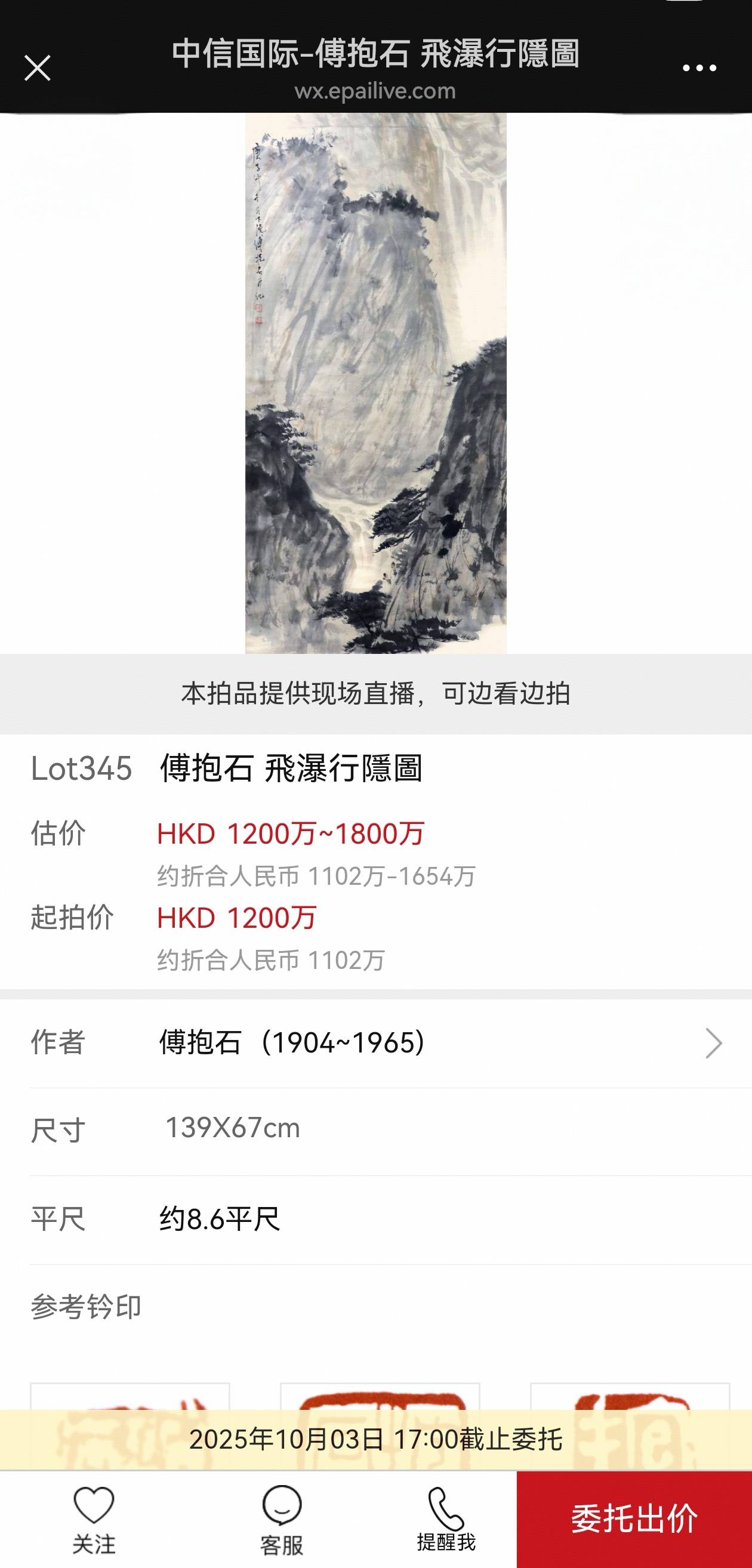Close the auction webpage
Viewport: 752px width, 1568px height.
click(37, 67)
